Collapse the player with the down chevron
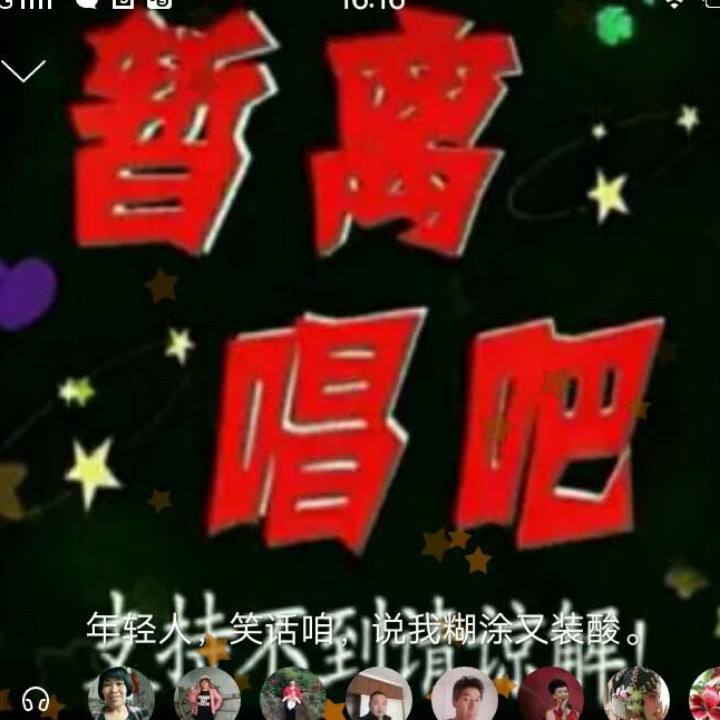 point(23,70)
